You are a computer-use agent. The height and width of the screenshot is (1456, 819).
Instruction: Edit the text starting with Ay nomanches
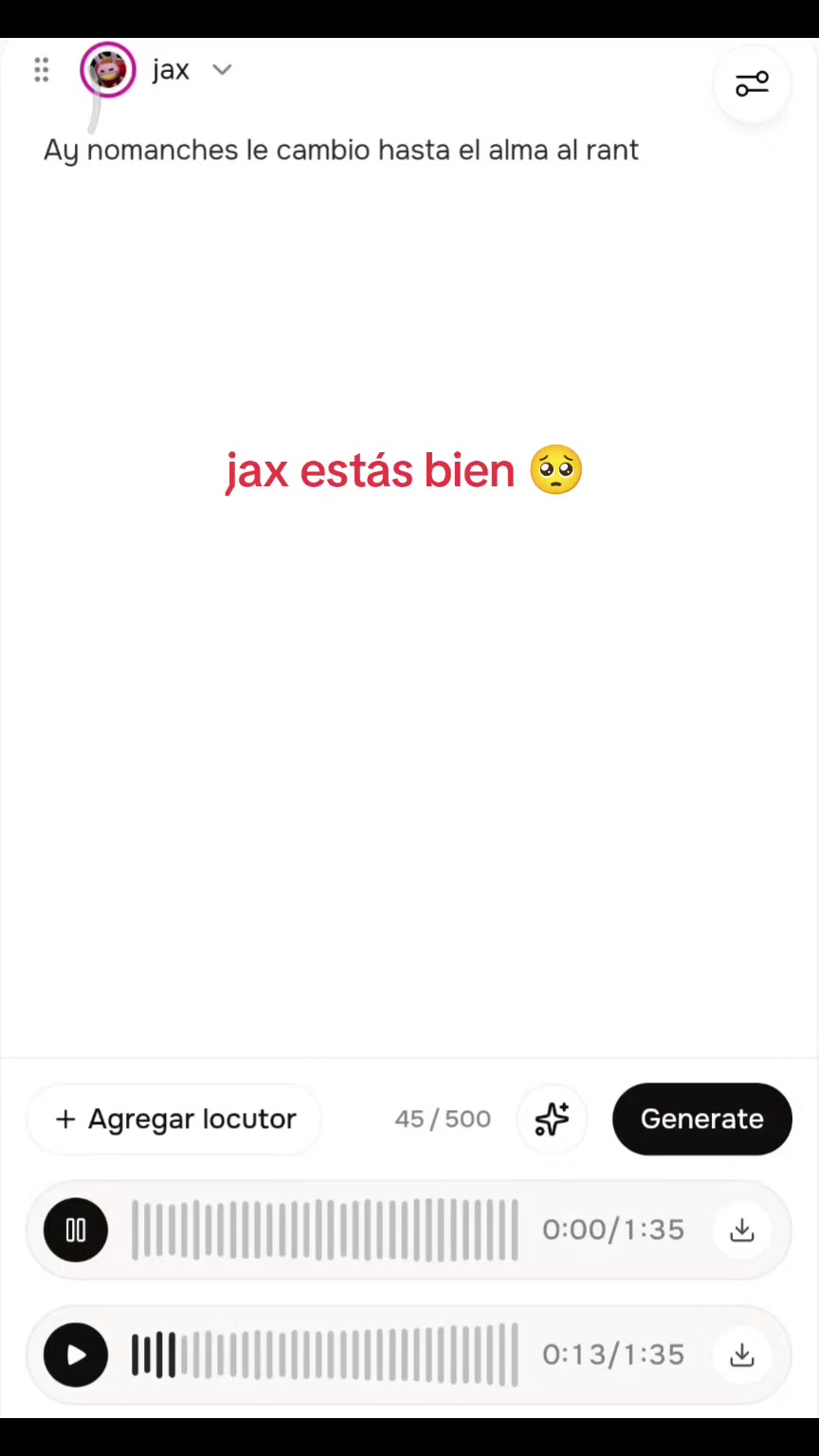pyautogui.click(x=341, y=151)
